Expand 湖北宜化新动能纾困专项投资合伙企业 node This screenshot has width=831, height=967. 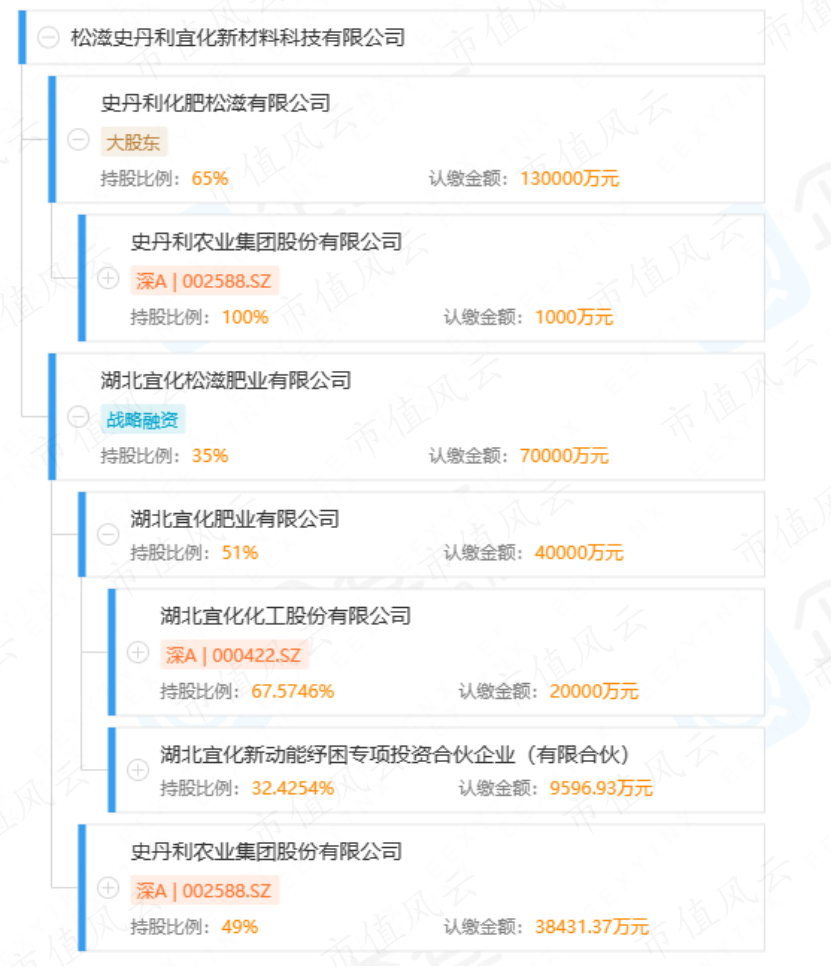click(x=138, y=770)
